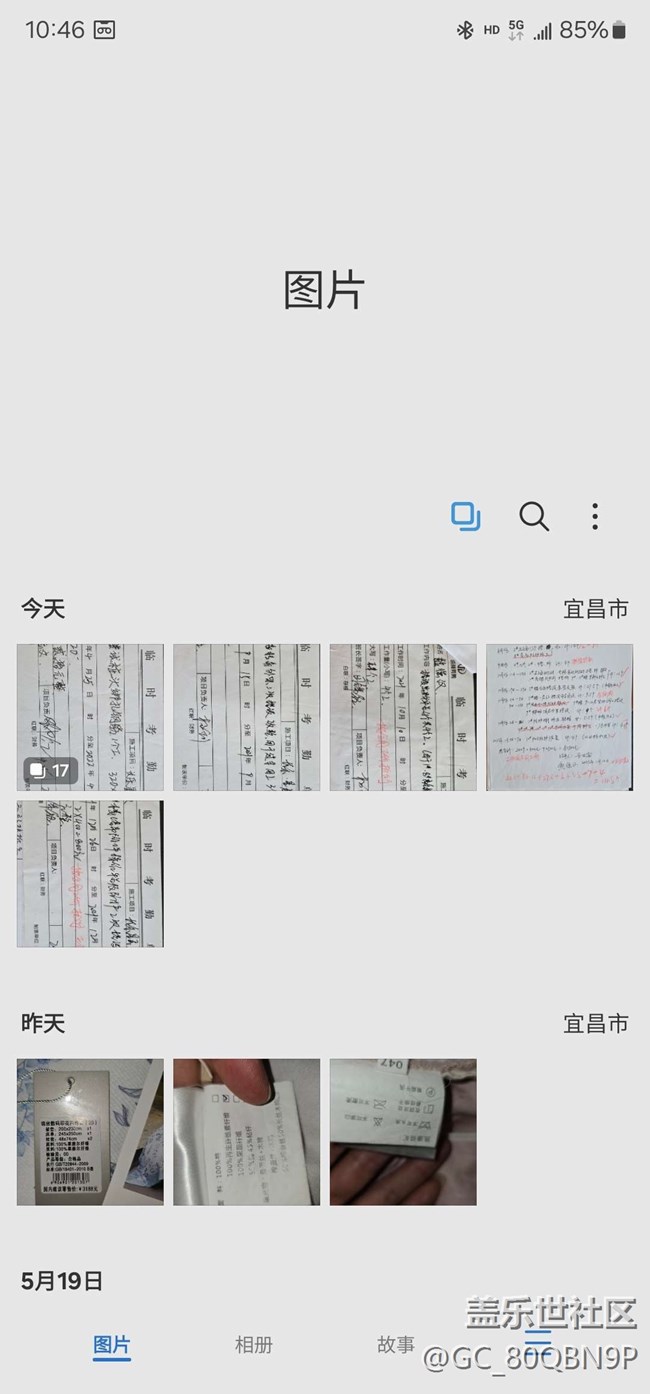Open the gallery search
Image resolution: width=650 pixels, height=1394 pixels.
click(x=534, y=516)
